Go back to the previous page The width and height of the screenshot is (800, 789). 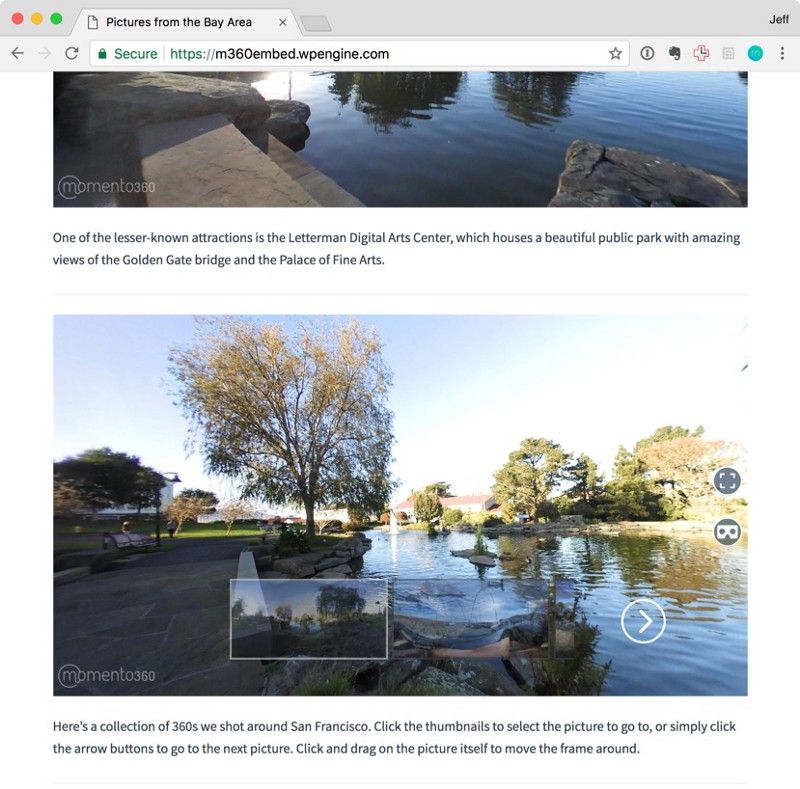tap(17, 54)
